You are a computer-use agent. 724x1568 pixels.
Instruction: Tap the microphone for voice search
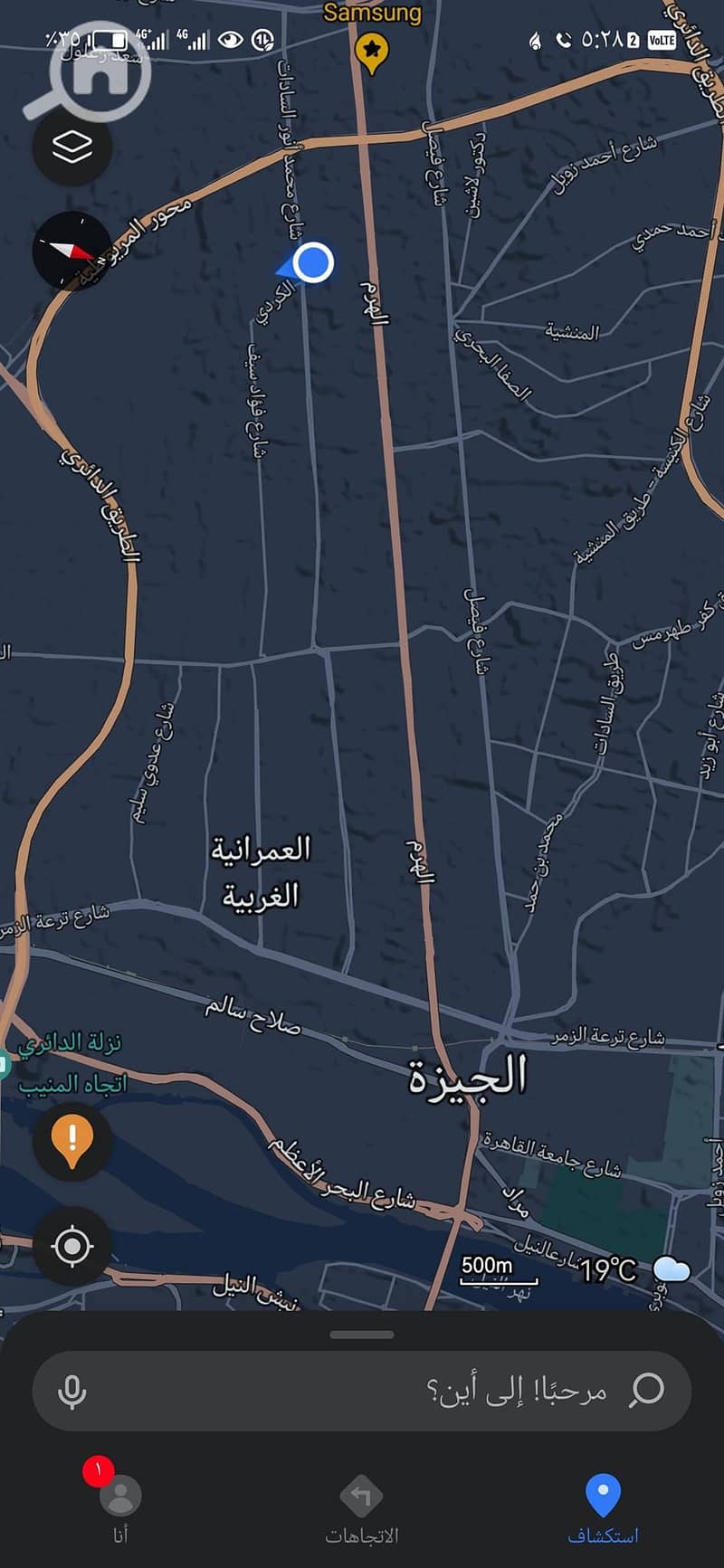(72, 1391)
